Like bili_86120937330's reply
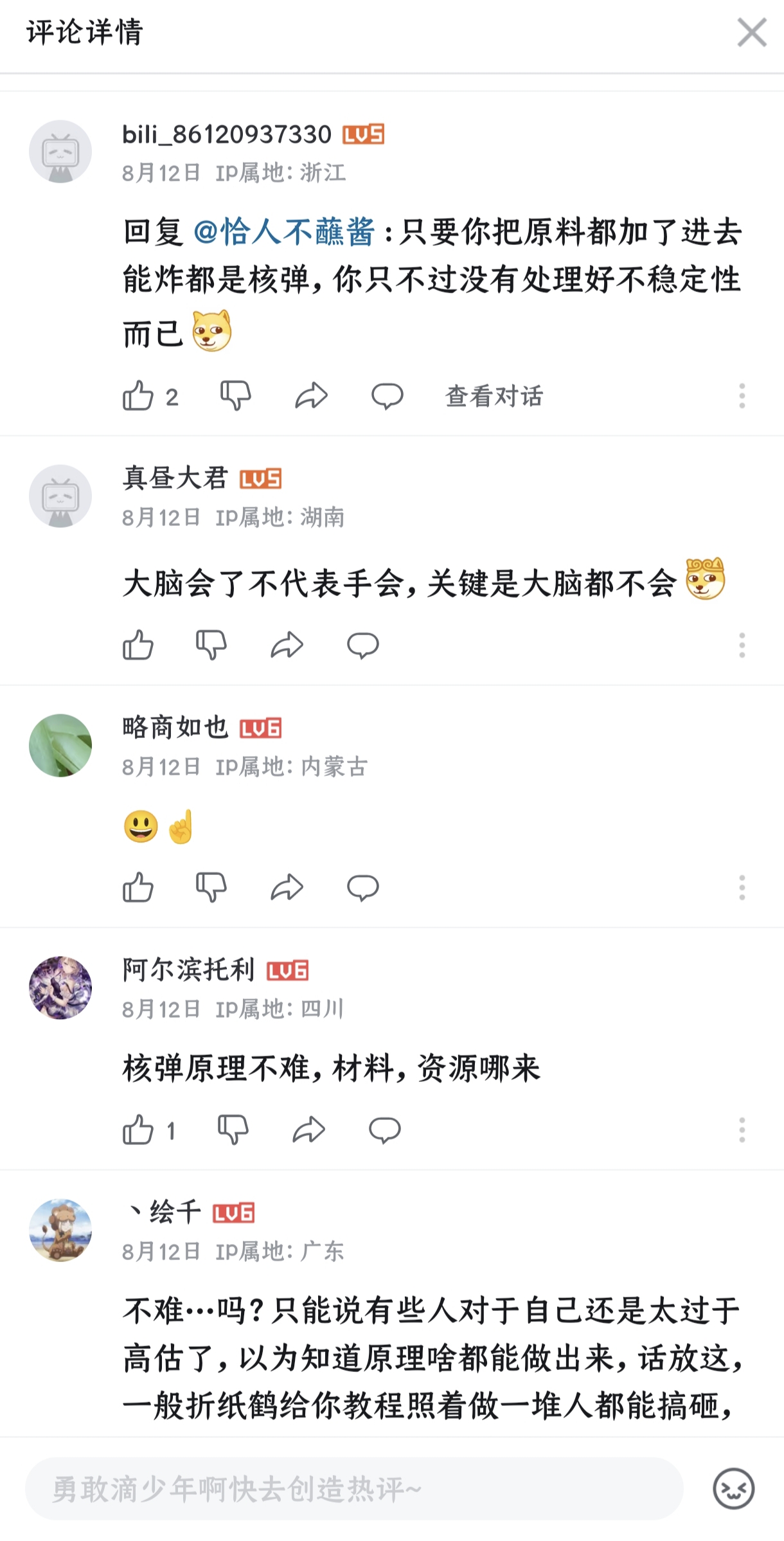Image resolution: width=784 pixels, height=1541 pixels. (x=138, y=395)
